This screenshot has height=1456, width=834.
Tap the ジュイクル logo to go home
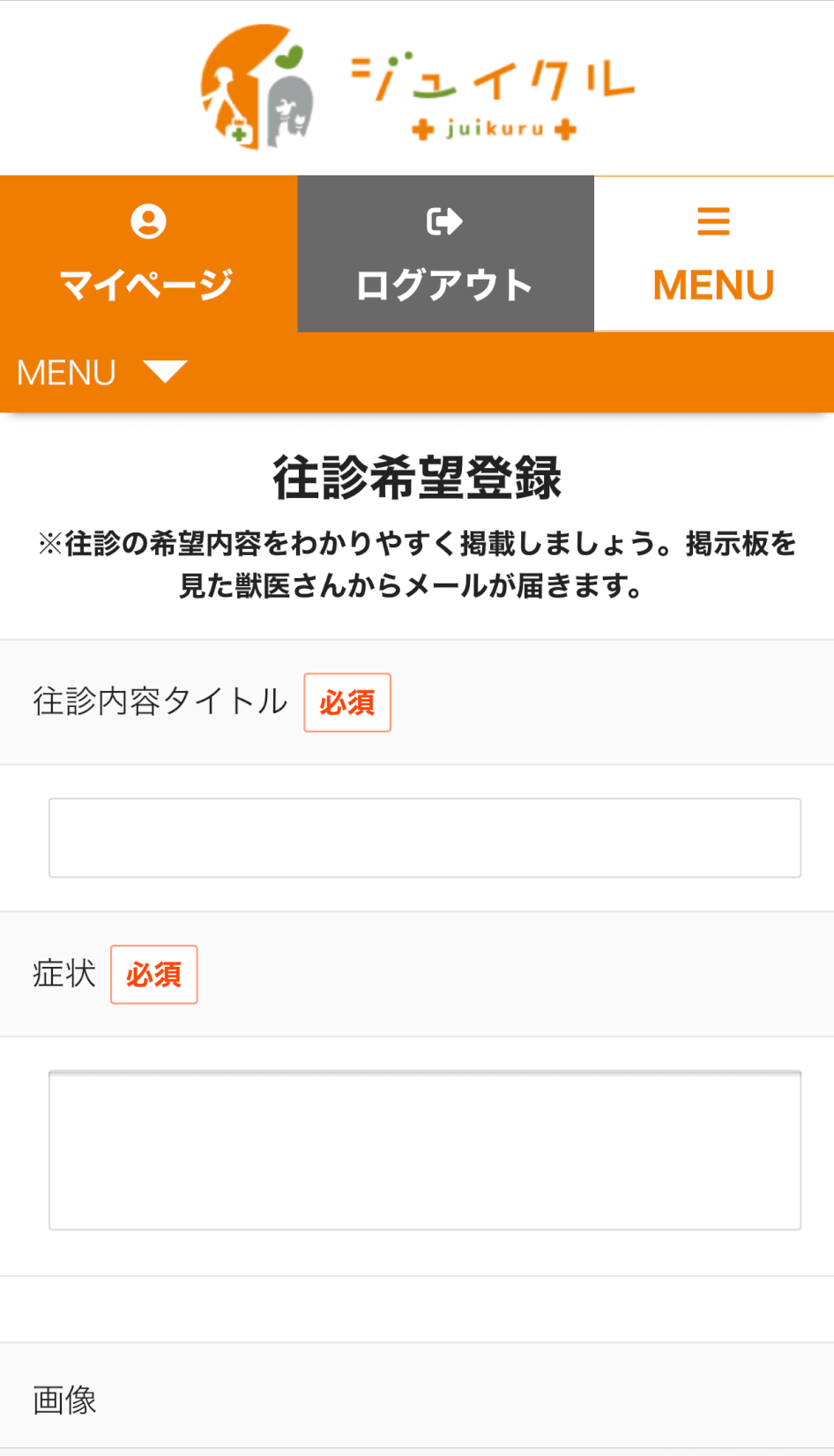[417, 88]
